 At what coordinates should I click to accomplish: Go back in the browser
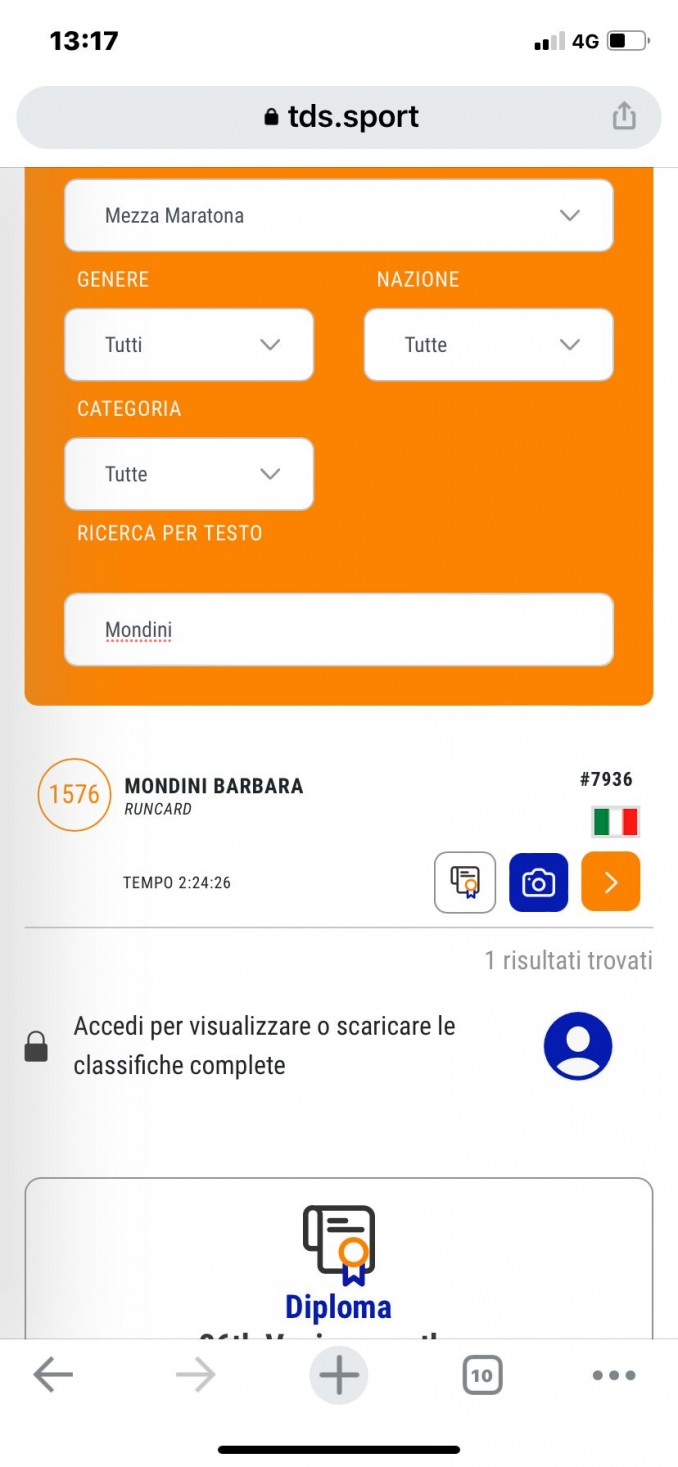(53, 1376)
